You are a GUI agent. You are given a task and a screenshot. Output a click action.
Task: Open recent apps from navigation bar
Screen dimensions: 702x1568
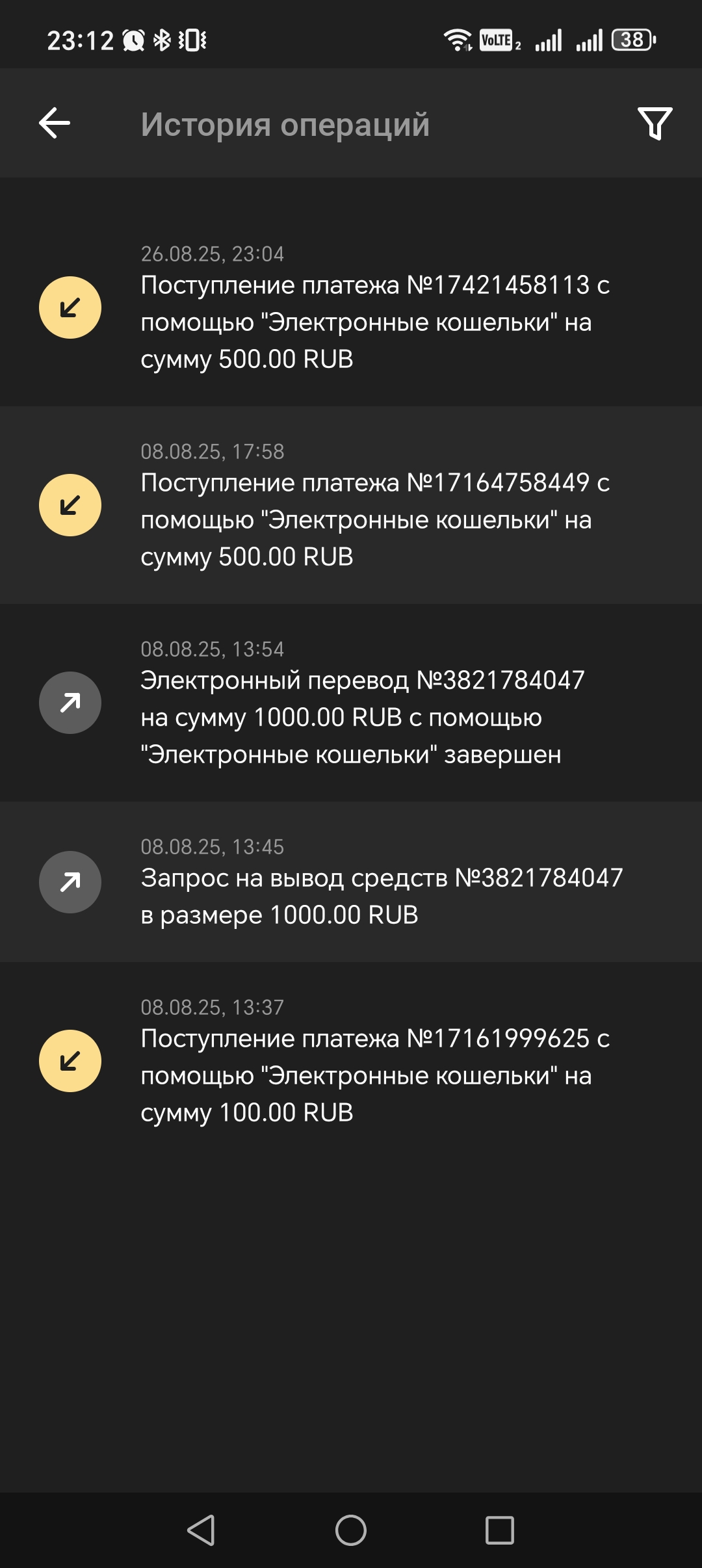pos(500,1530)
